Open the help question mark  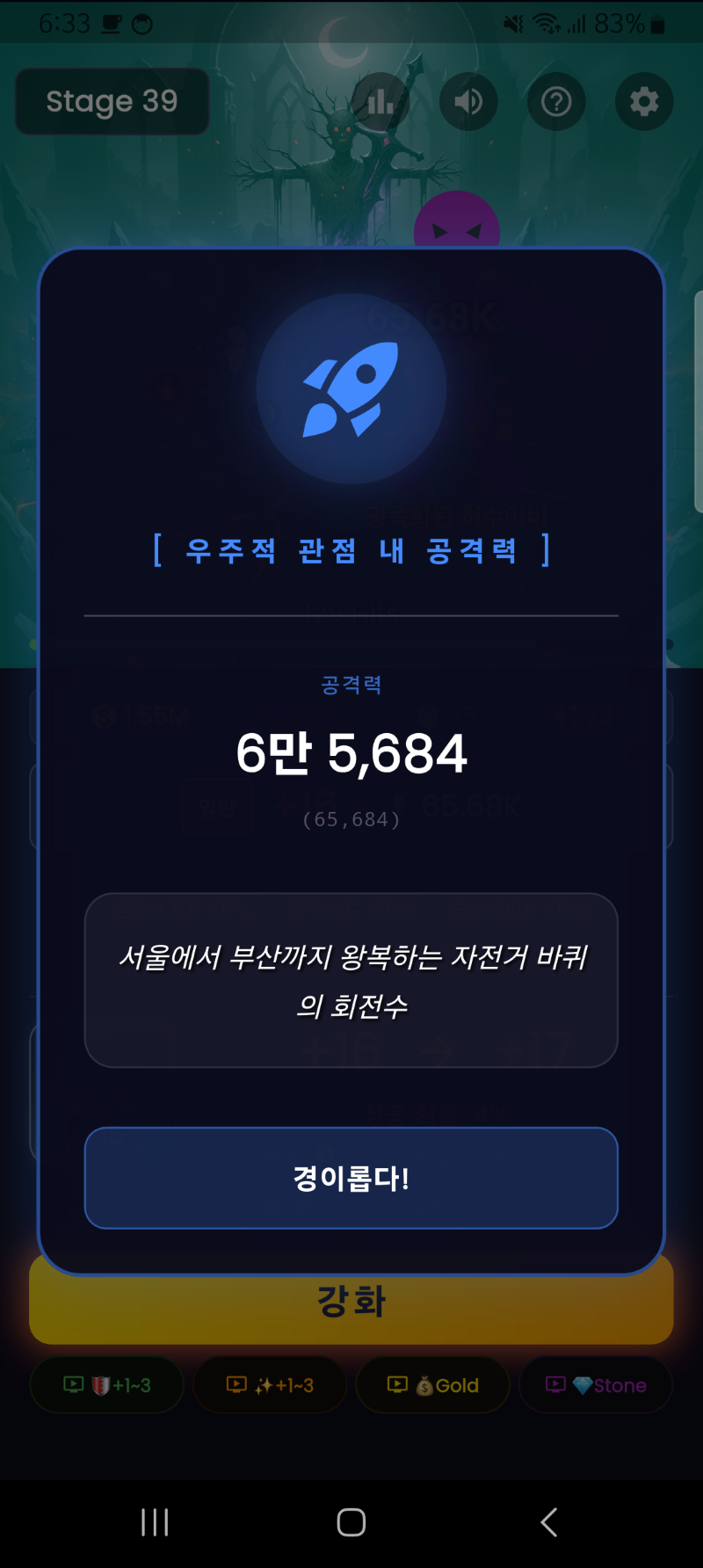556,102
